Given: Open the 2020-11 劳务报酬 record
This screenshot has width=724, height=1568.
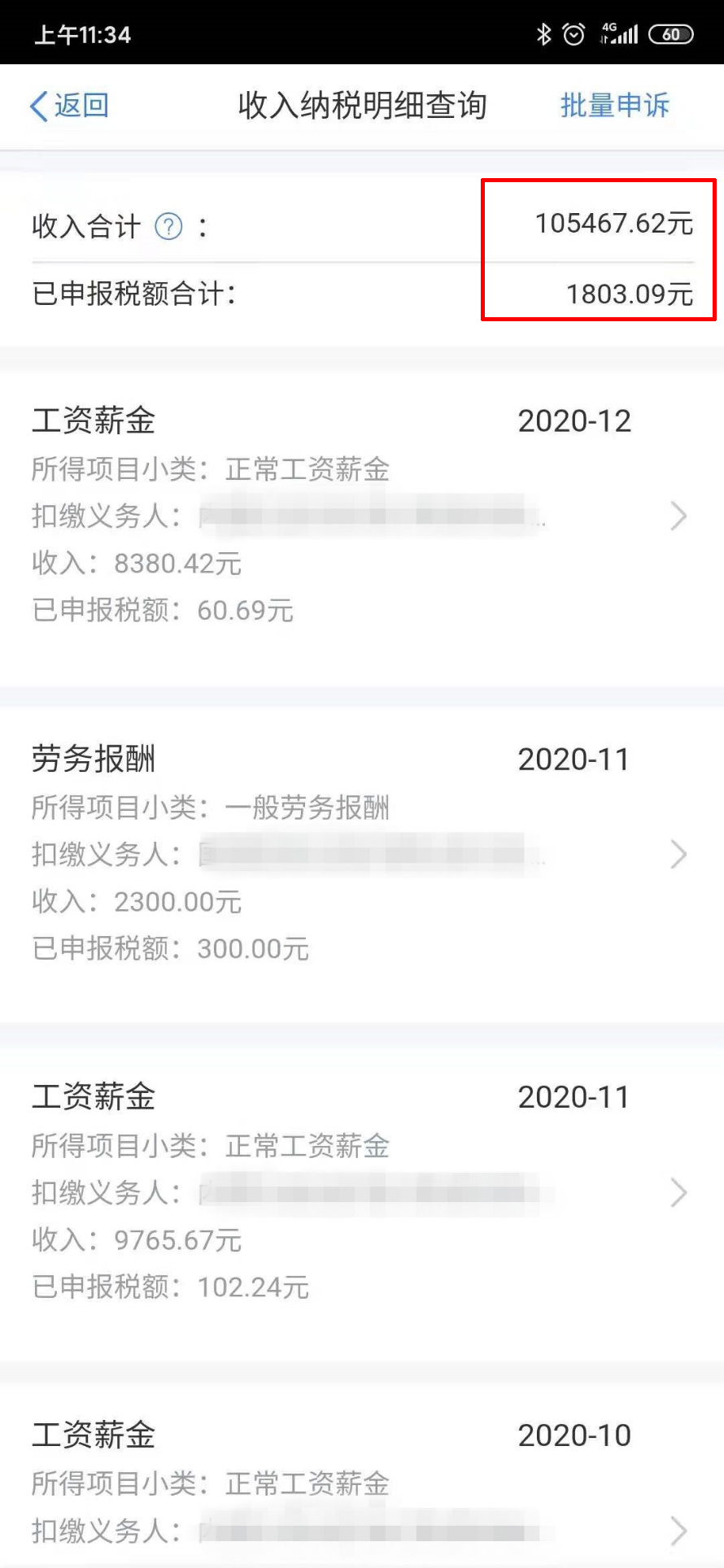Looking at the screenshot, I should [362, 854].
